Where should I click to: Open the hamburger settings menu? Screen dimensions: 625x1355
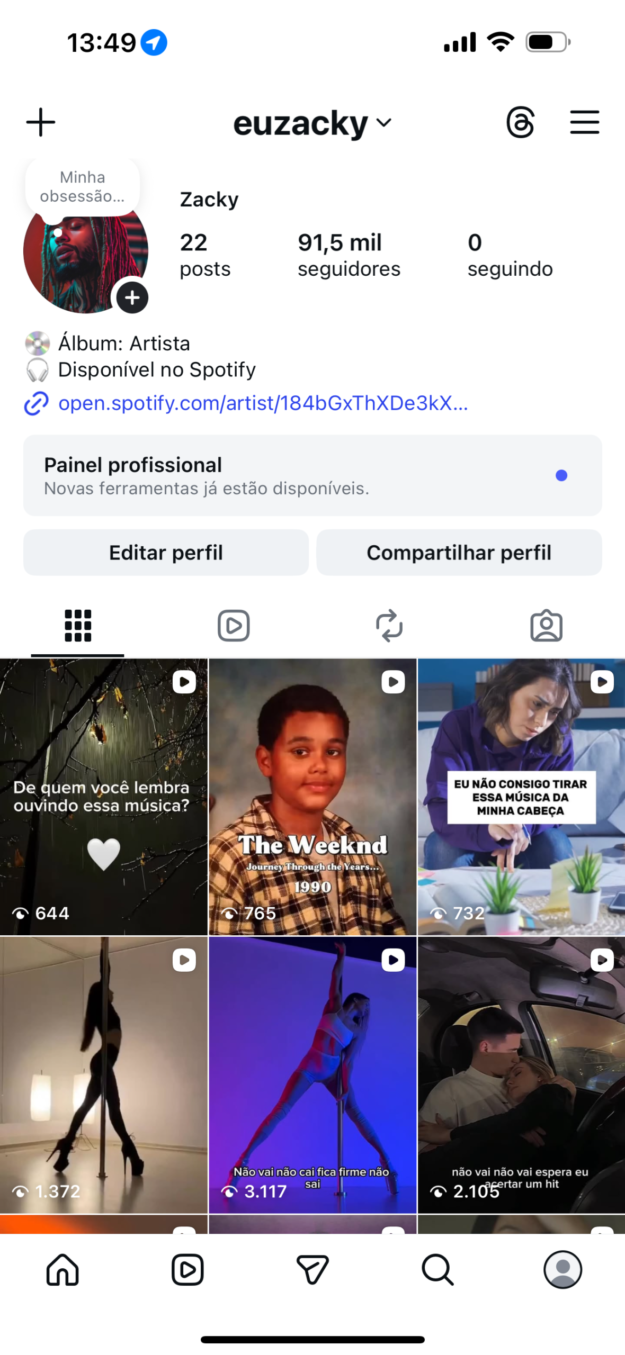pyautogui.click(x=585, y=123)
